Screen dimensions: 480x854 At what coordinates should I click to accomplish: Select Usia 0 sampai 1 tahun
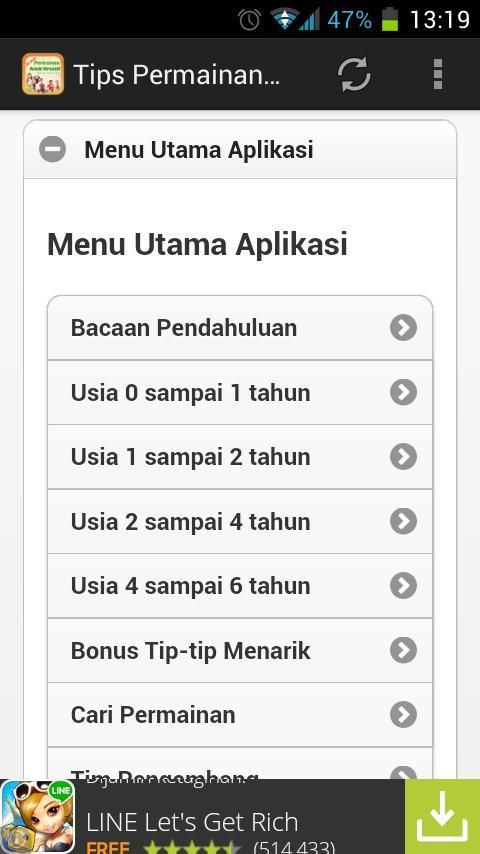[240, 392]
